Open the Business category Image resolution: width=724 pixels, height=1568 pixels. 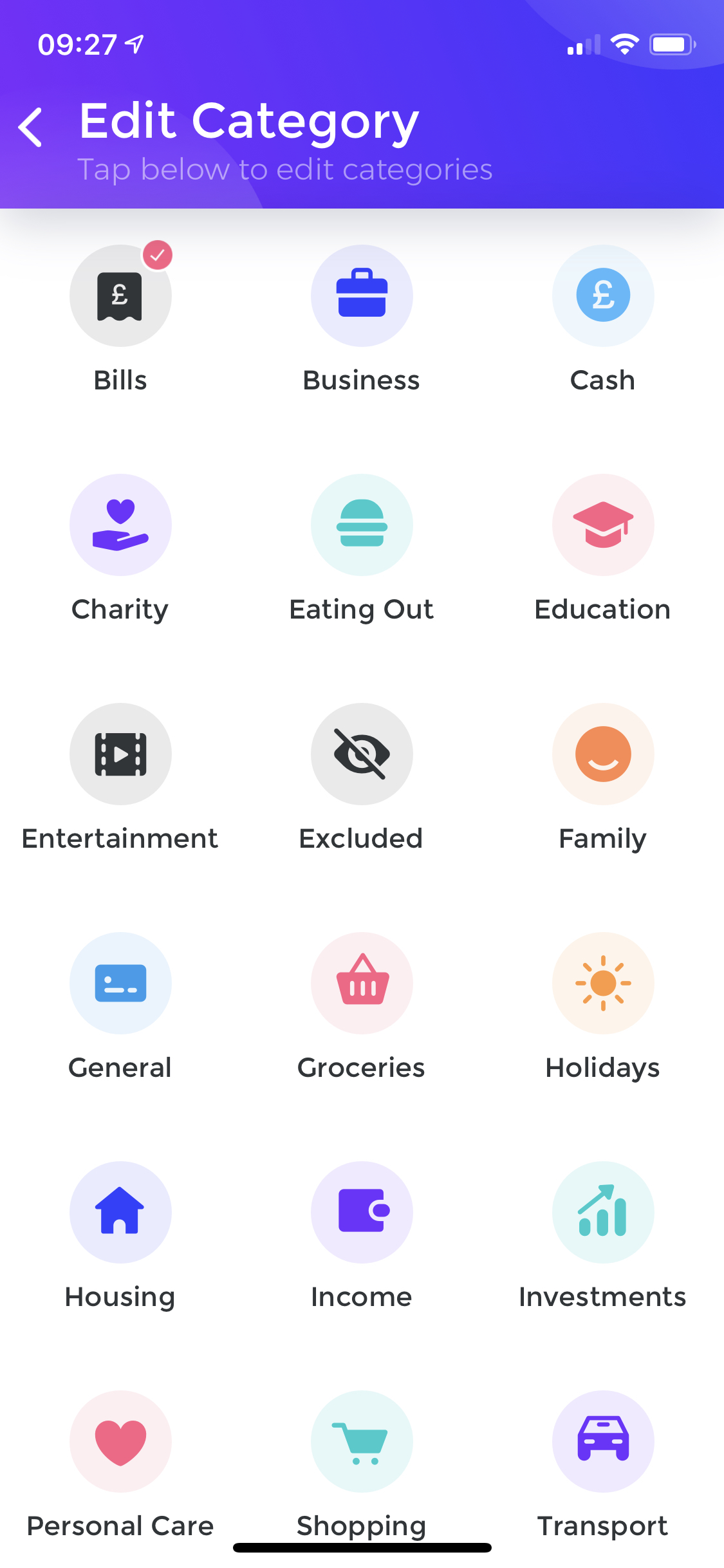[x=362, y=295]
